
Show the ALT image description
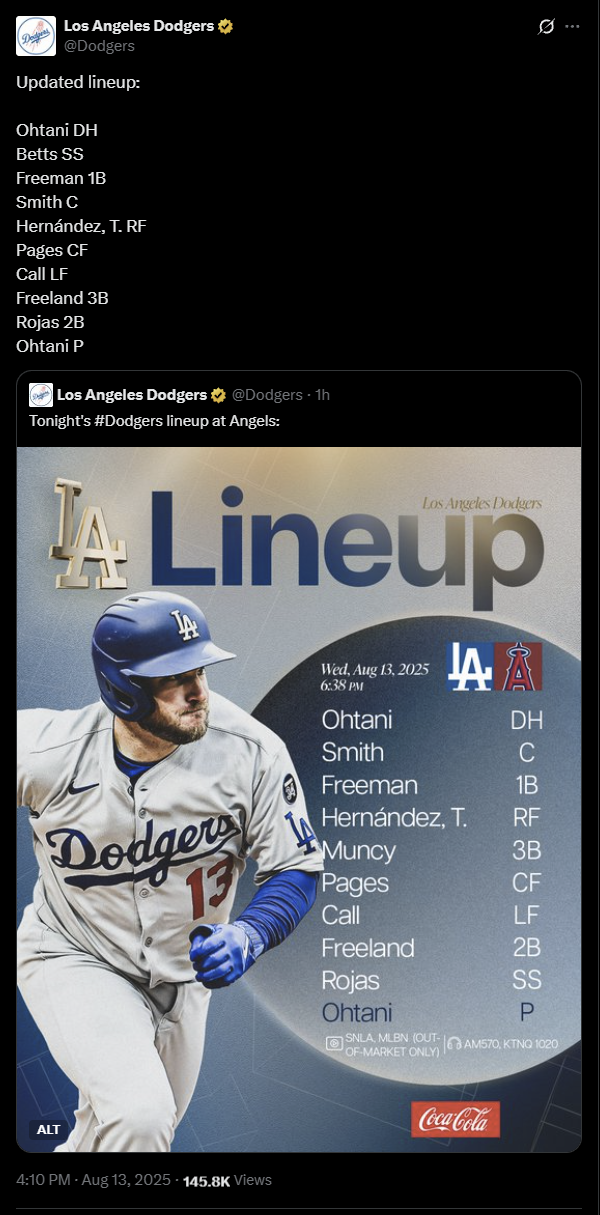click(x=49, y=1129)
